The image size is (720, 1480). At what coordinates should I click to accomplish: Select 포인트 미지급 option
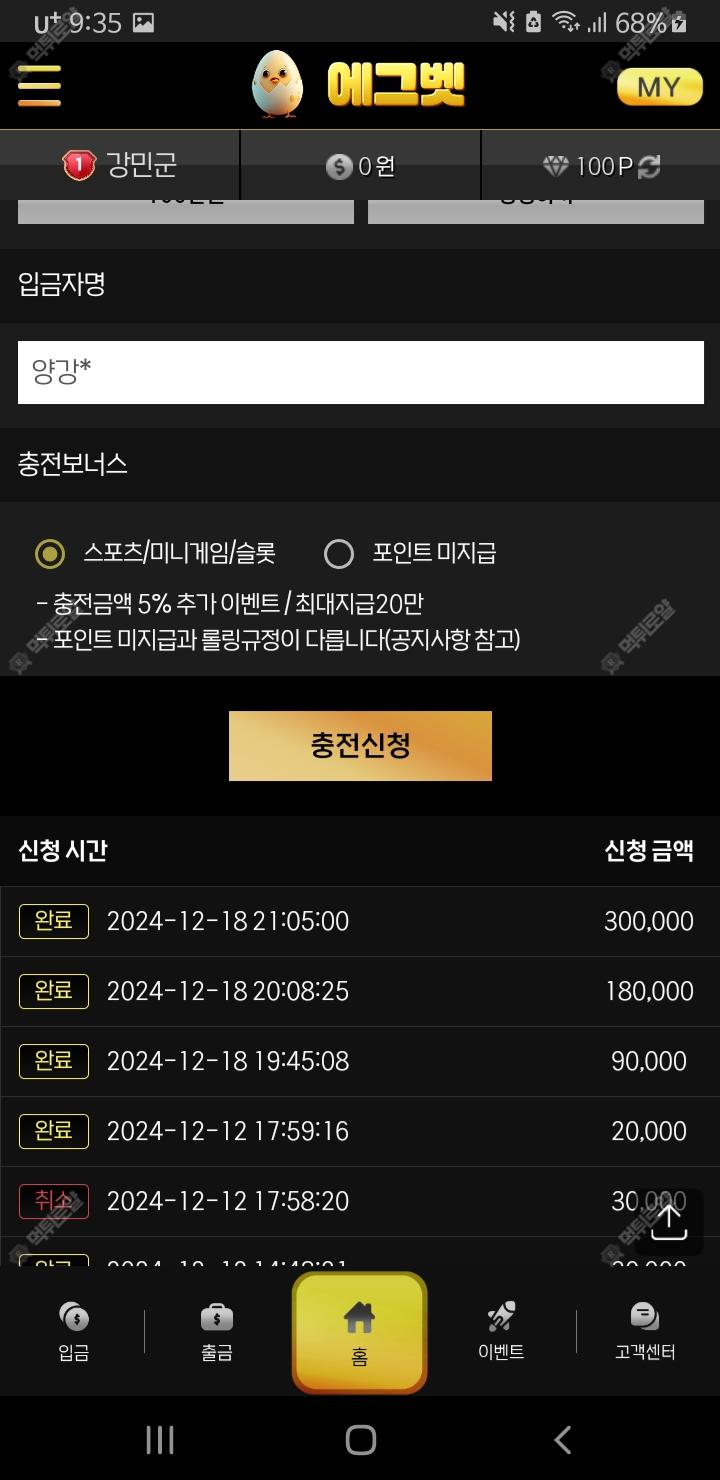pos(339,553)
